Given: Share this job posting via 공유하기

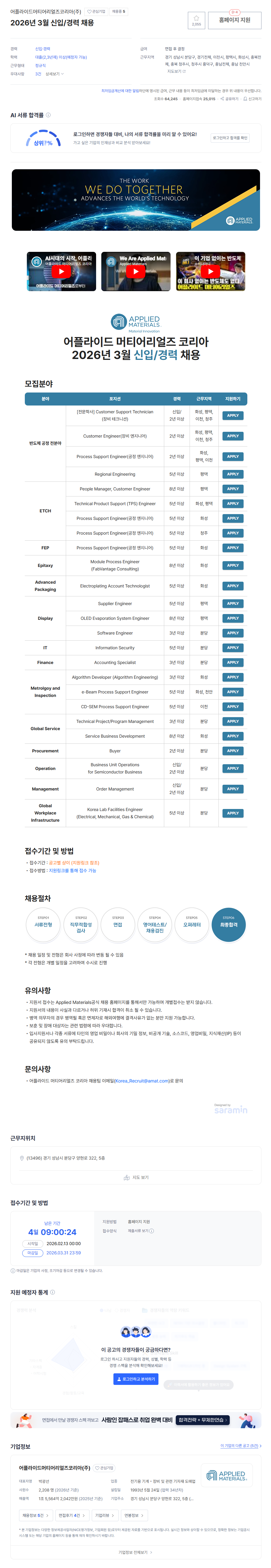Looking at the screenshot, I should tap(230, 98).
